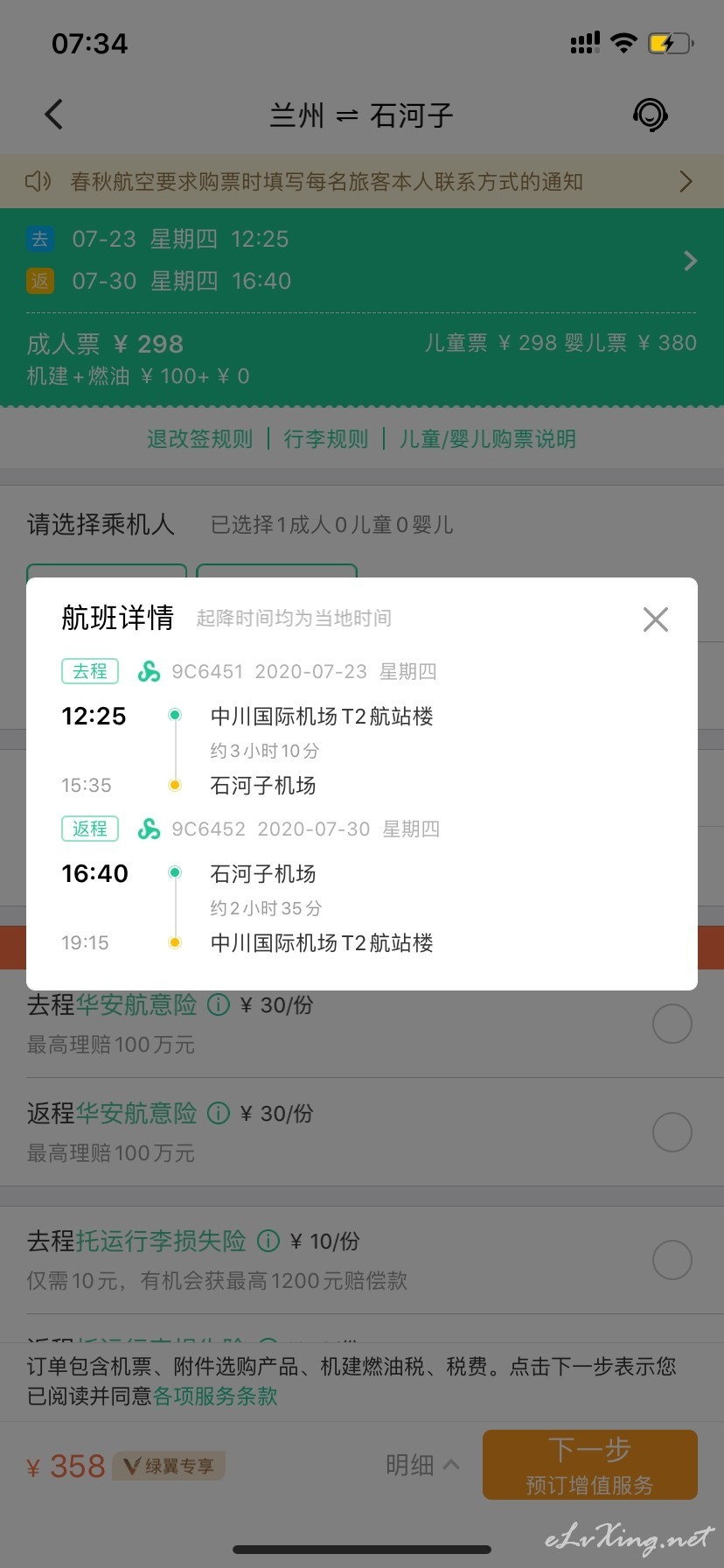The width and height of the screenshot is (724, 1568).
Task: Select 返程华安航意险 insurance option
Action: pos(672,1132)
